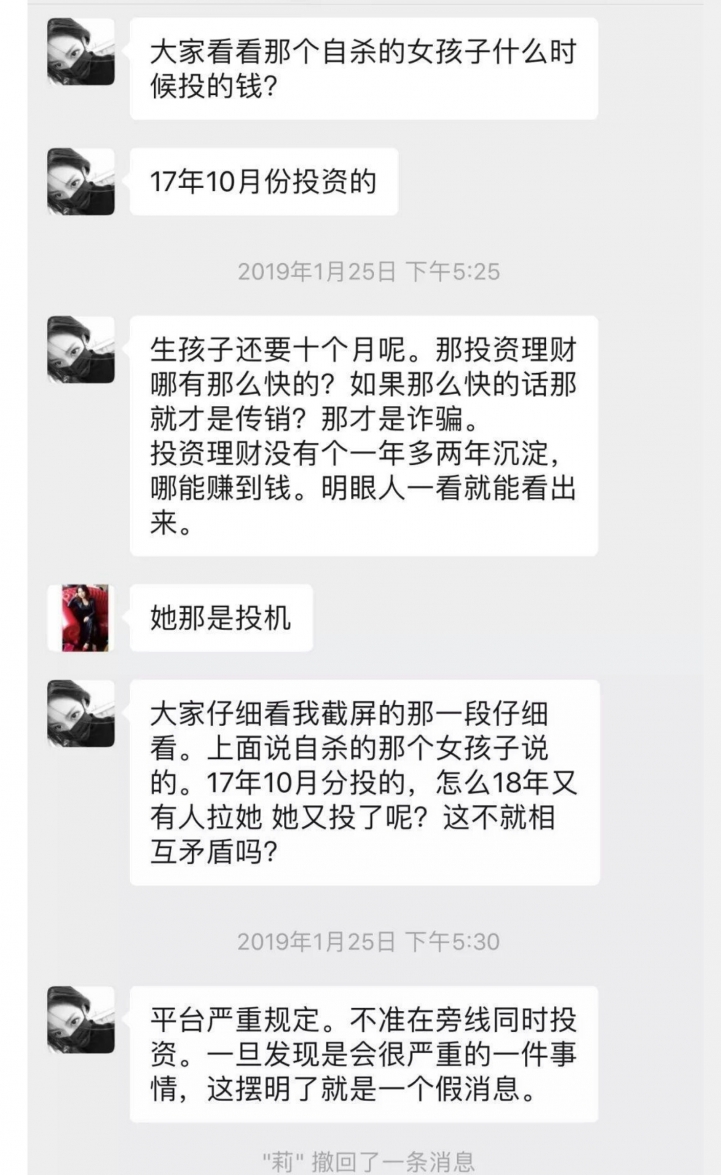Screen dimensions: 721x1175
Task: Open sender avatar of "大家仔细看我截屏" message
Action: click(81, 714)
